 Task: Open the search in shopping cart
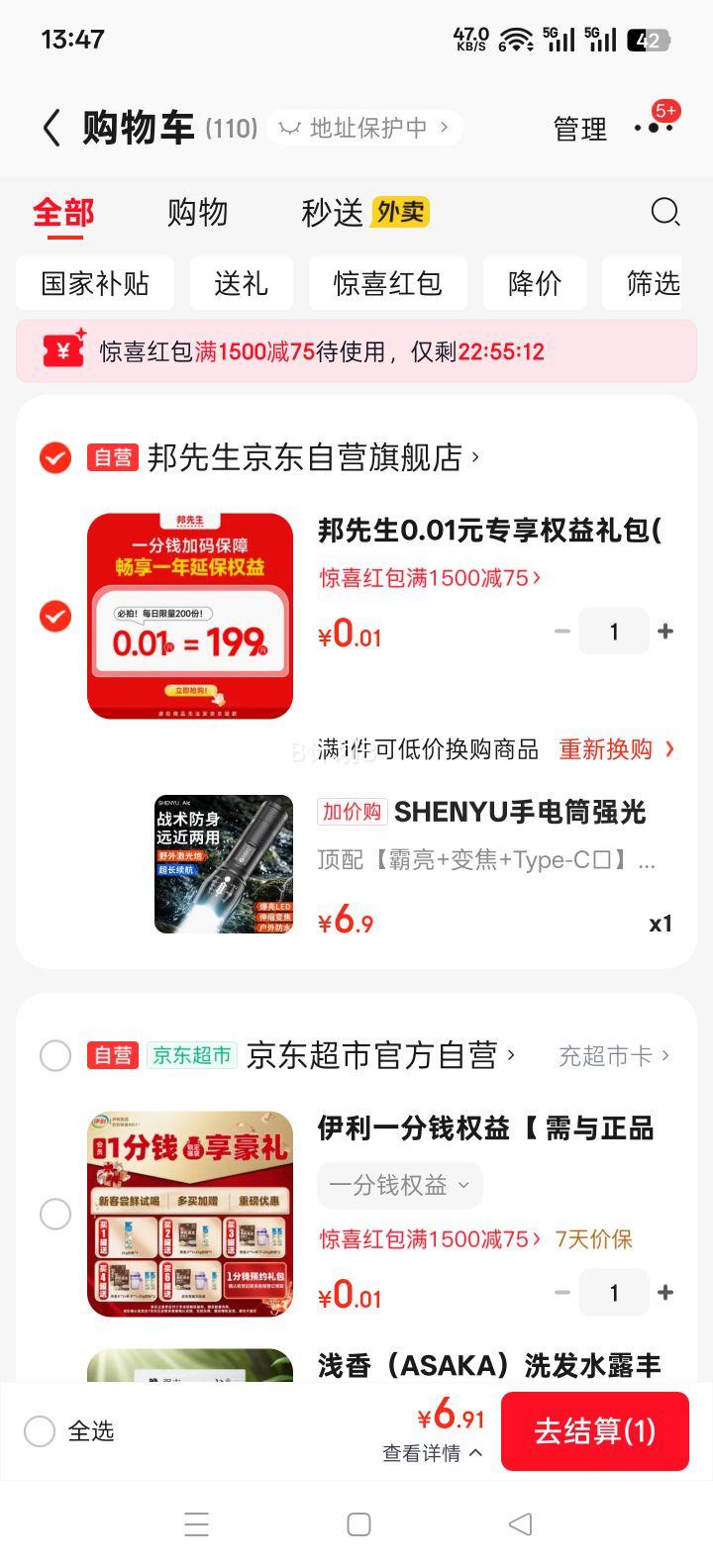coord(665,212)
